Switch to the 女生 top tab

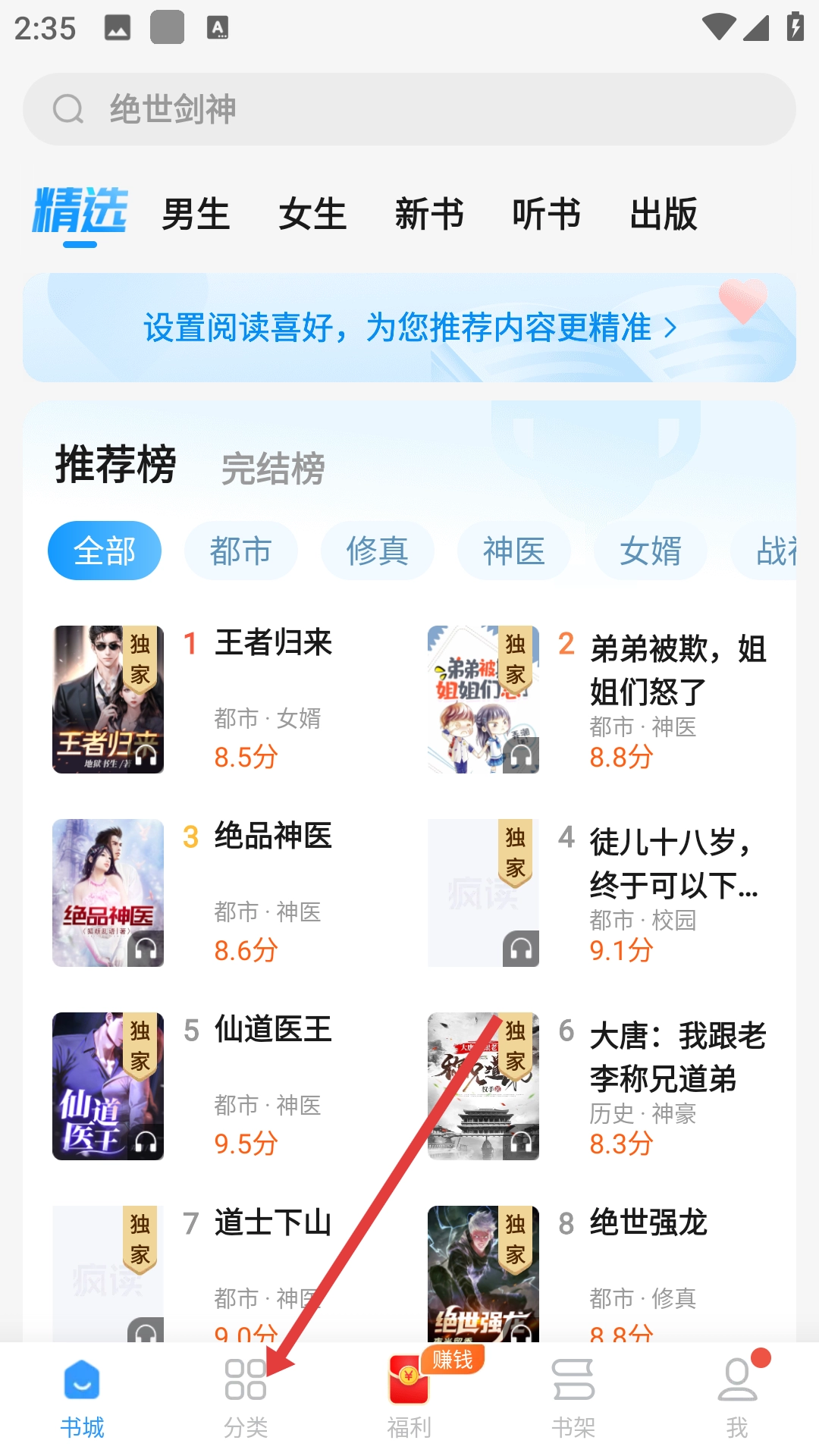(312, 214)
